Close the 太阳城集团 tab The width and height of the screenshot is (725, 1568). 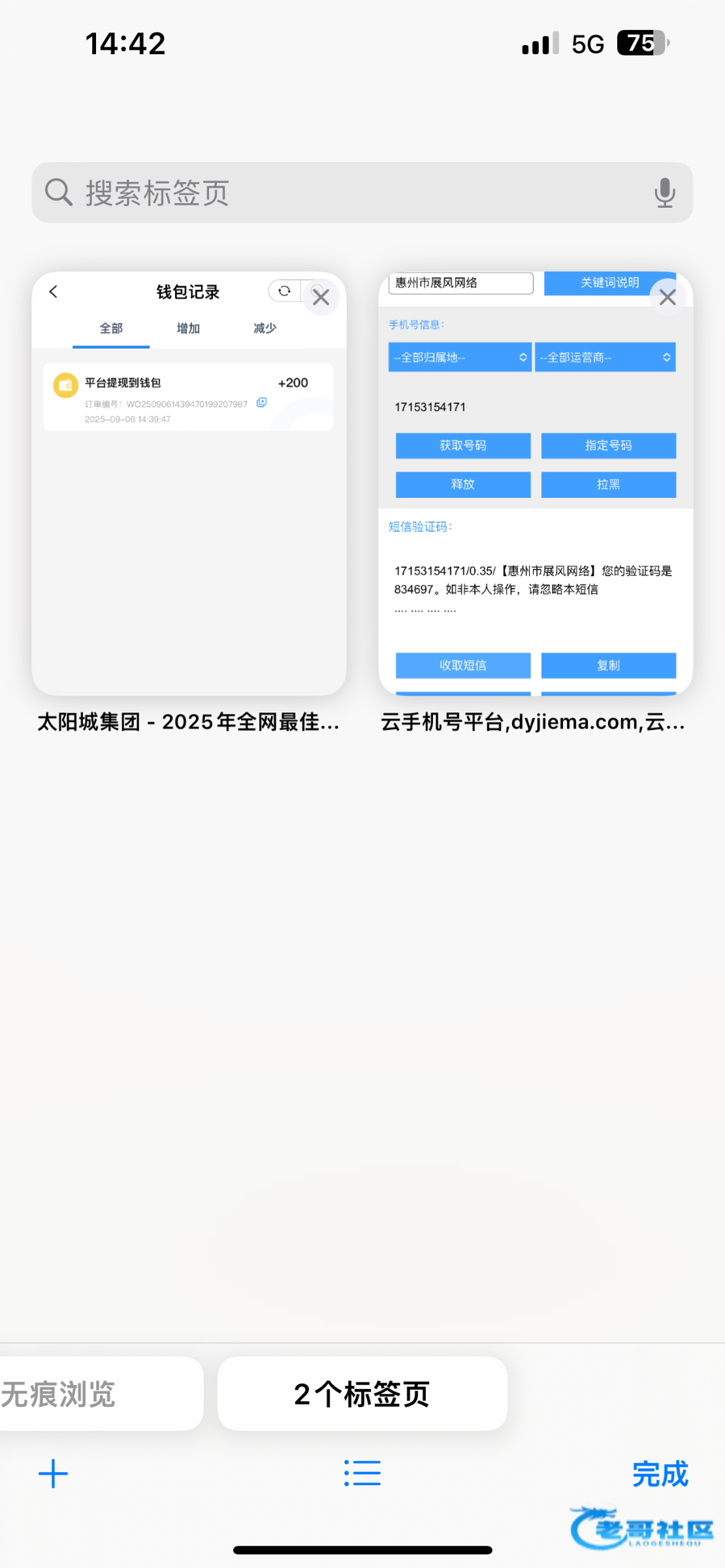(x=321, y=297)
